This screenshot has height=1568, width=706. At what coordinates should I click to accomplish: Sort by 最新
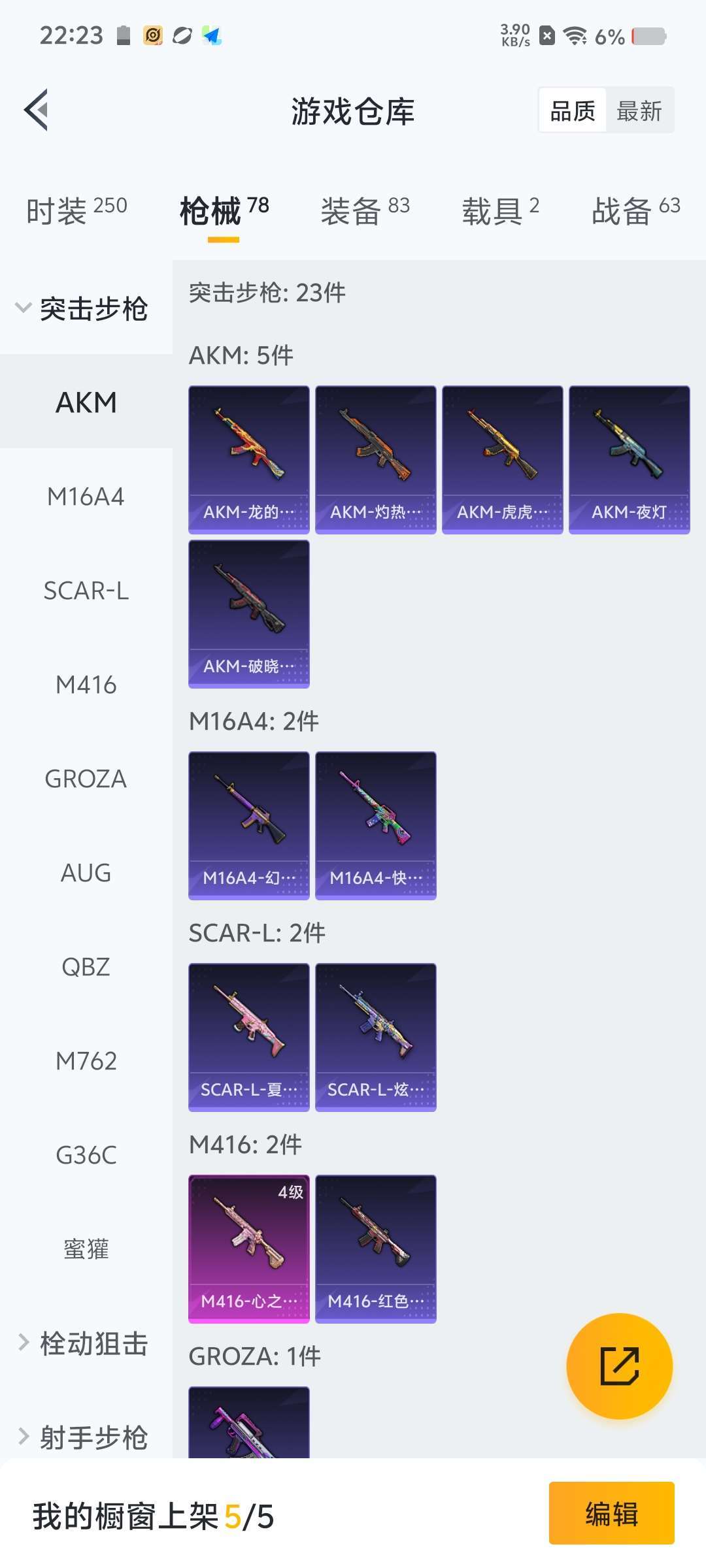[x=639, y=110]
